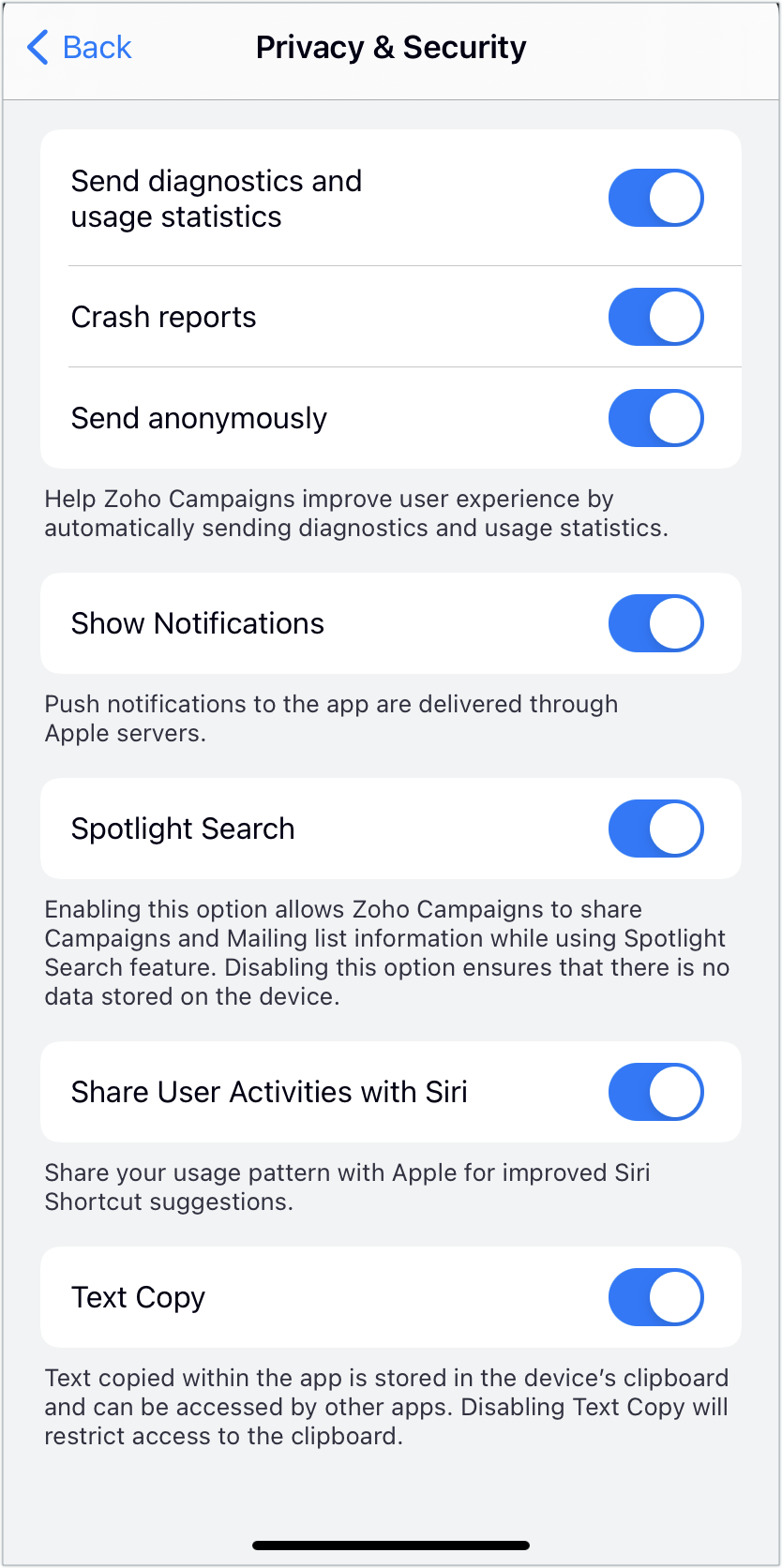
Task: Turn off Share User Activities with Siri
Action: [655, 1092]
